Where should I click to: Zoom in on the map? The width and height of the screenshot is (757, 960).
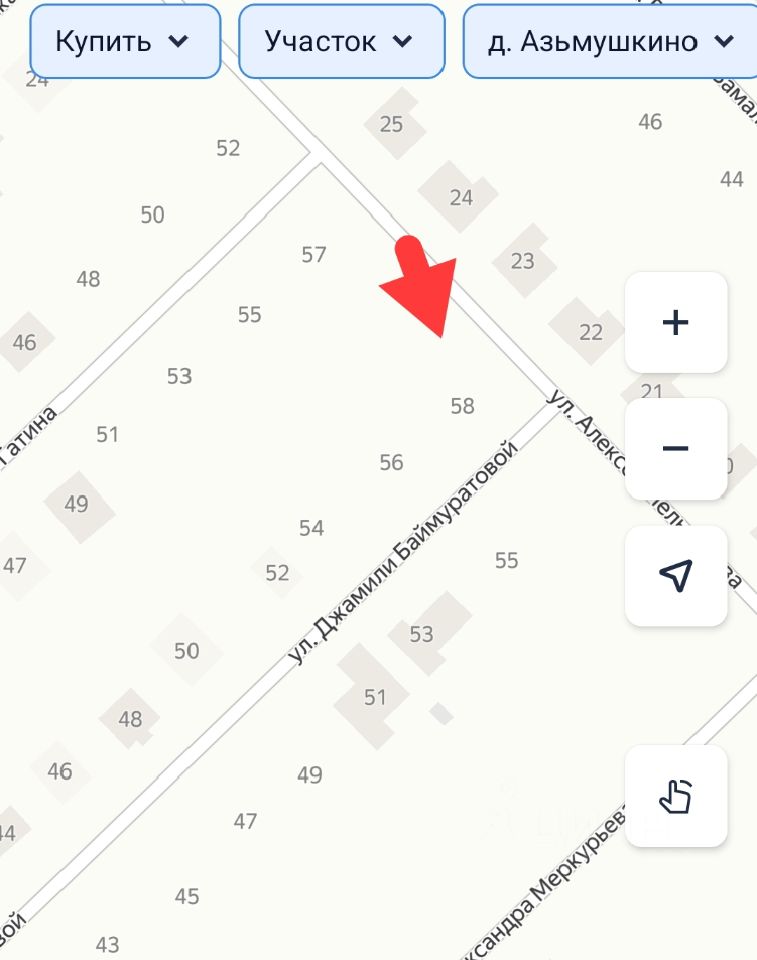point(676,322)
